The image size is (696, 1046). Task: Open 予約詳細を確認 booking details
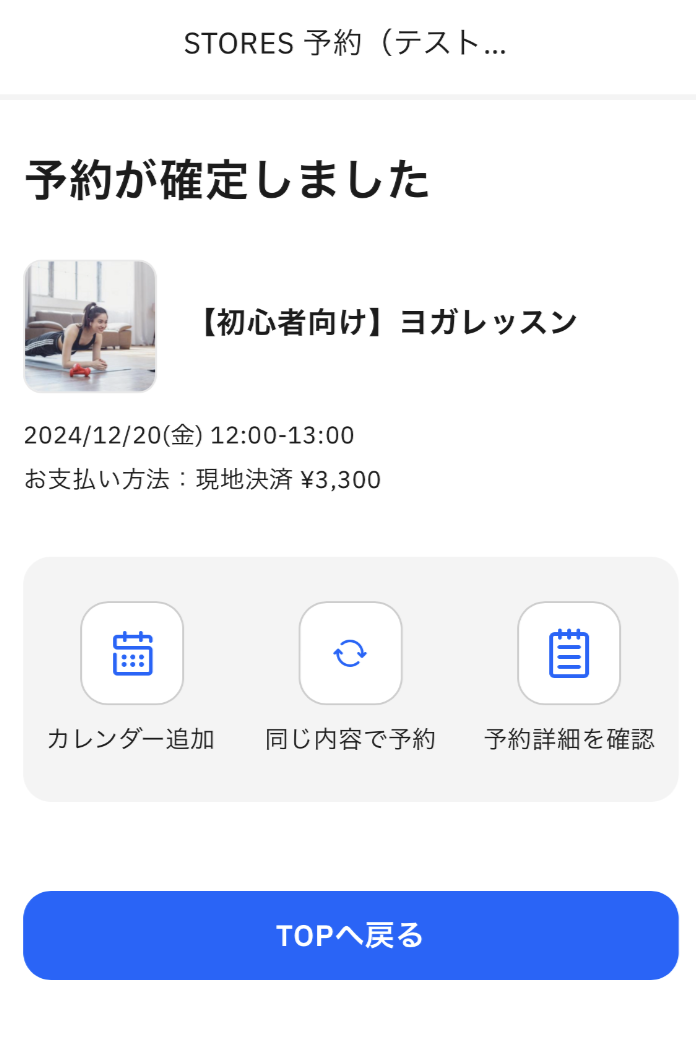568,654
